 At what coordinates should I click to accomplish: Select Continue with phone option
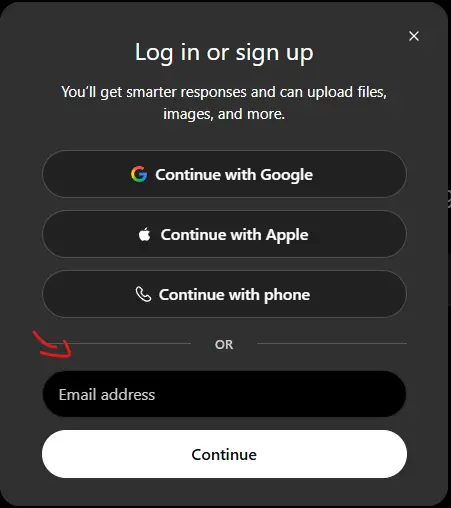coord(224,294)
